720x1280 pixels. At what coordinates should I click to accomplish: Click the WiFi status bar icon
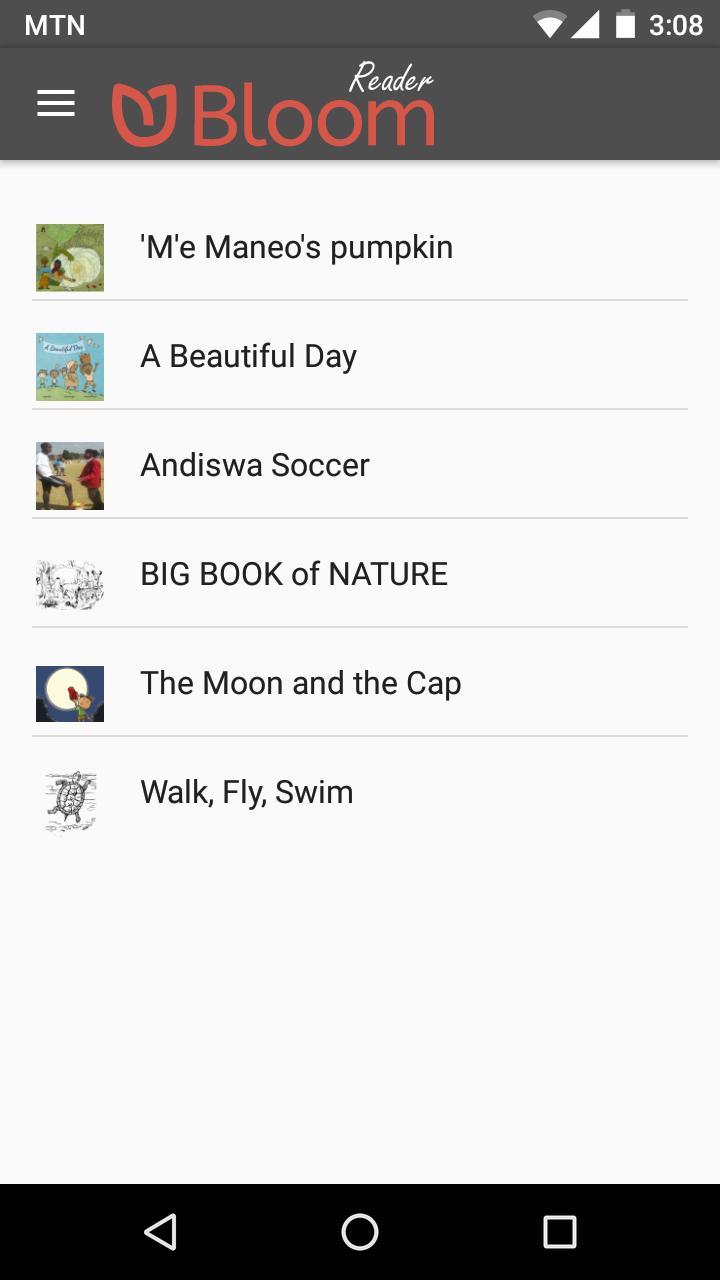tap(551, 24)
